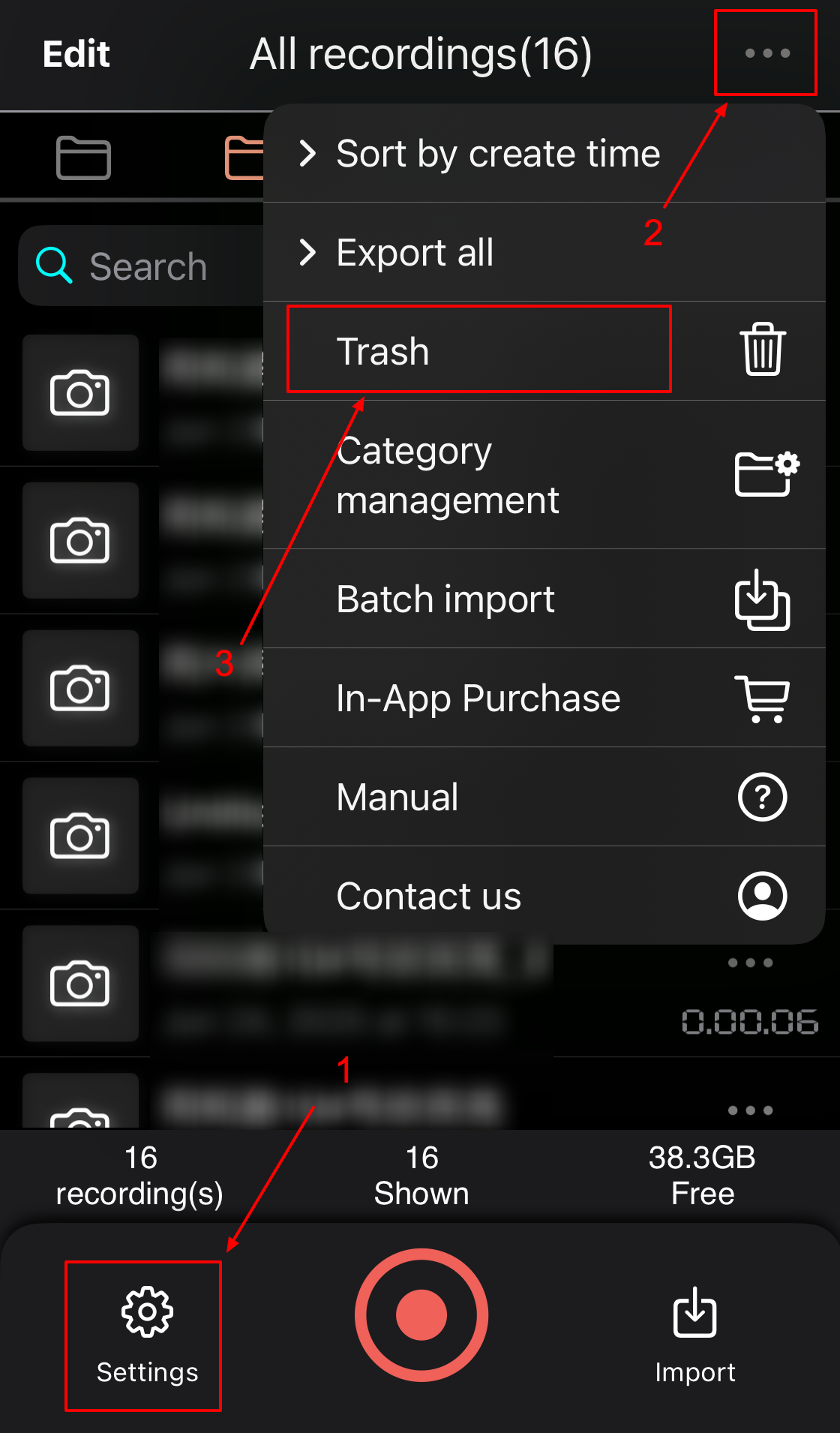Expand Export all option
This screenshot has width=840, height=1433.
click(544, 252)
